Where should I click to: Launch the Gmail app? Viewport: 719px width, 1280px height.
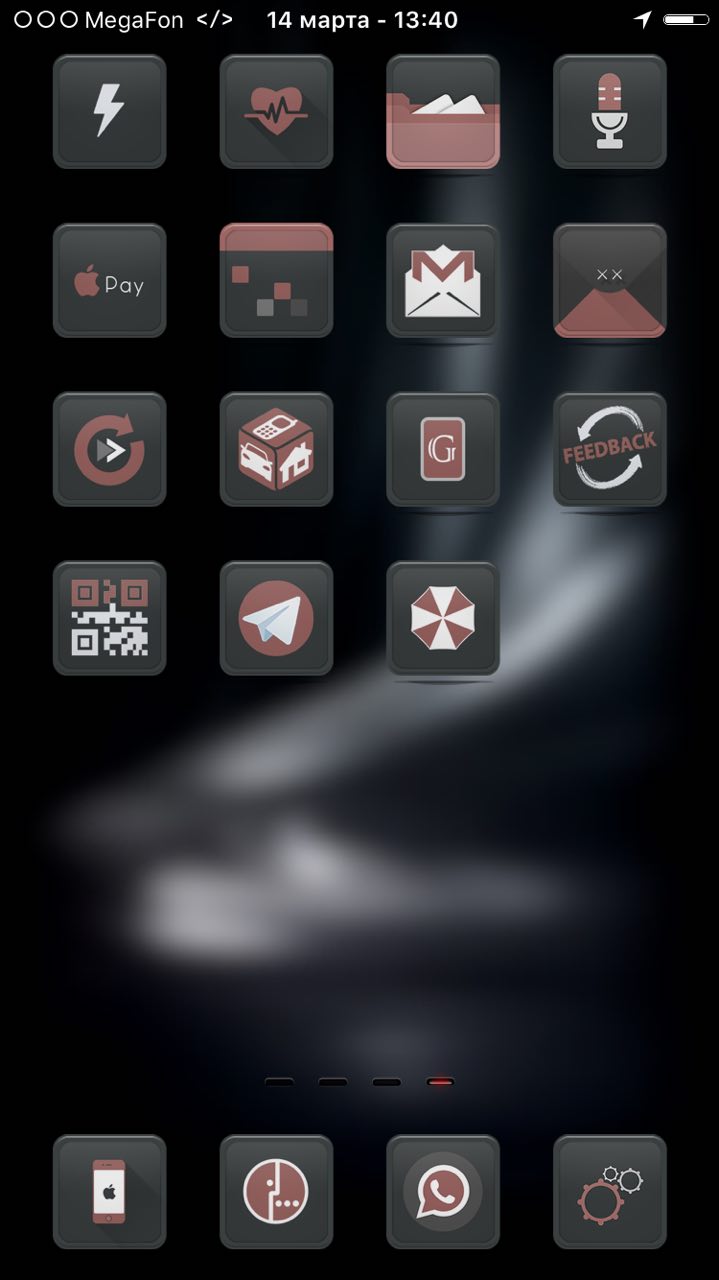tap(443, 280)
